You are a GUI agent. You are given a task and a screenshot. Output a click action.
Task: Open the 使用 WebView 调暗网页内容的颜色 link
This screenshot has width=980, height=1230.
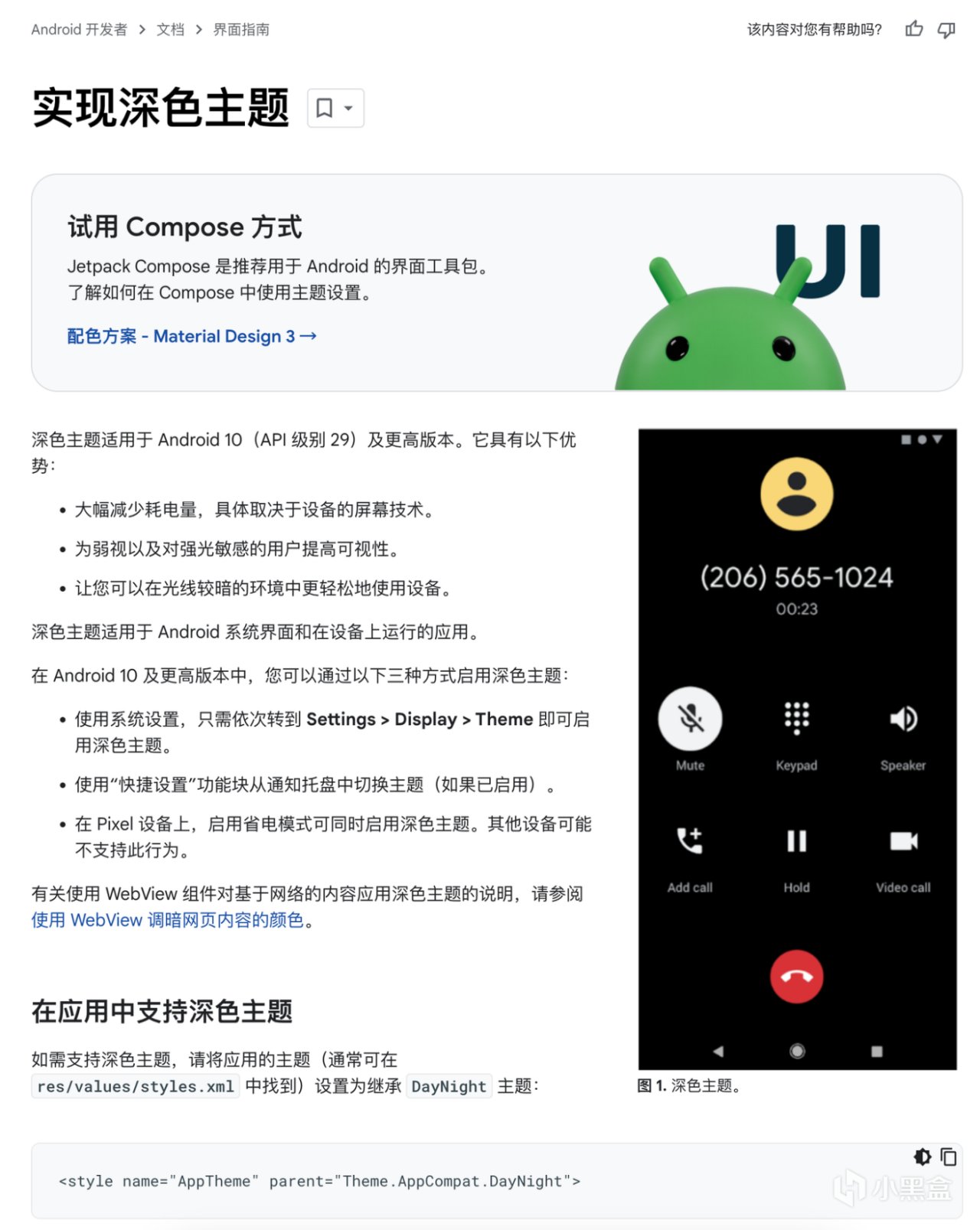[167, 920]
